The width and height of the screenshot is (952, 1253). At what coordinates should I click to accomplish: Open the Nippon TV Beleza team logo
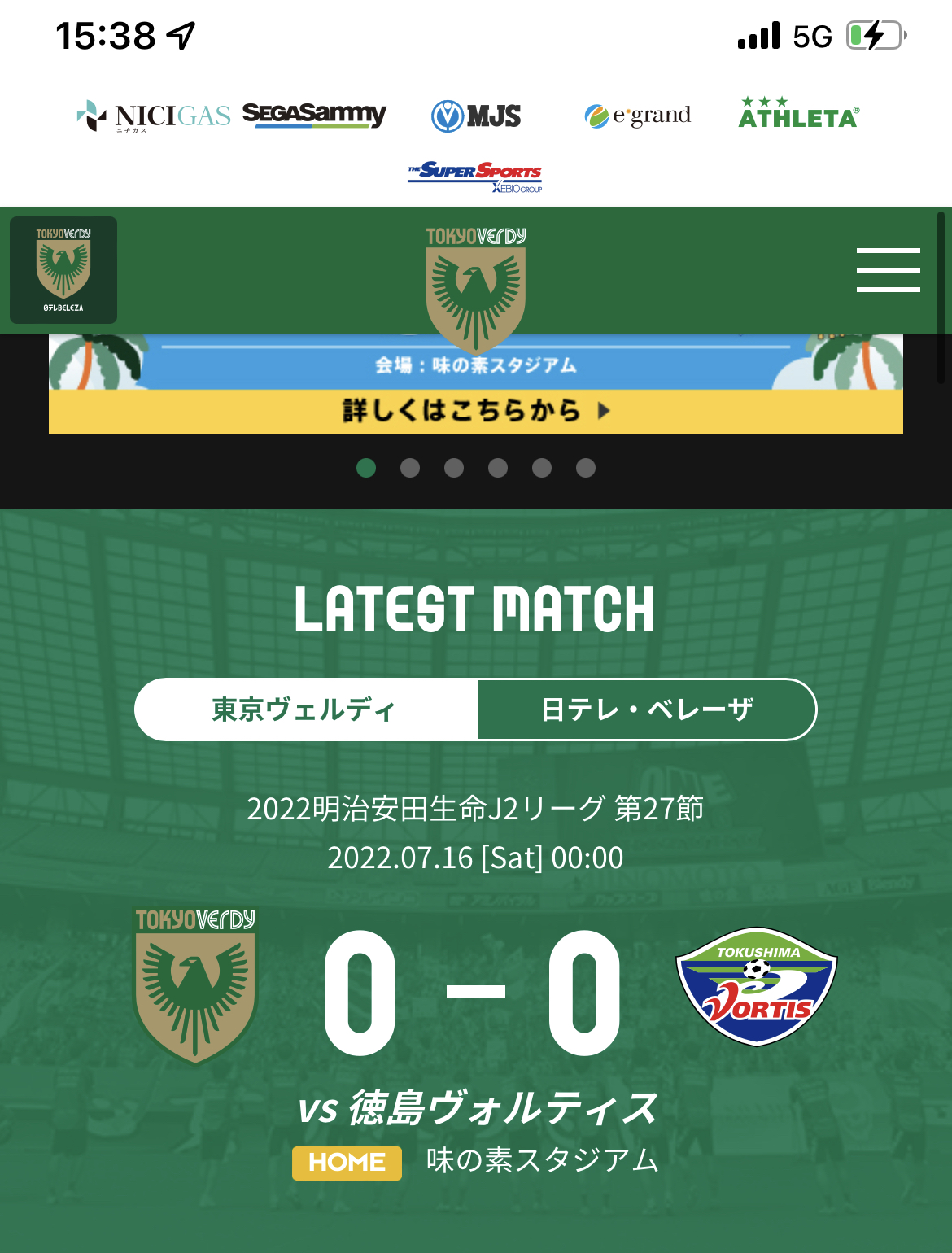click(63, 270)
